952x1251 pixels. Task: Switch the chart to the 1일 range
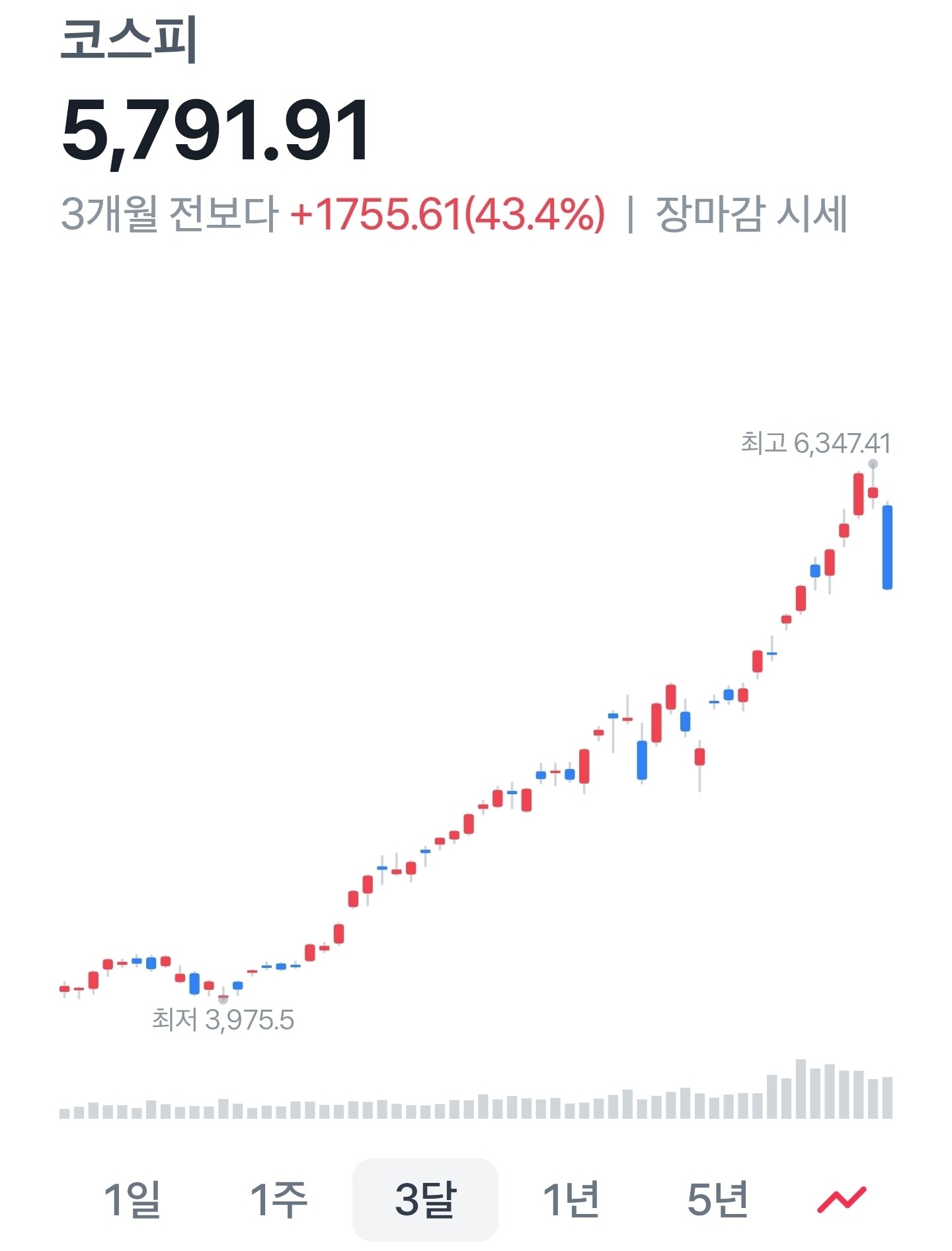click(132, 1199)
